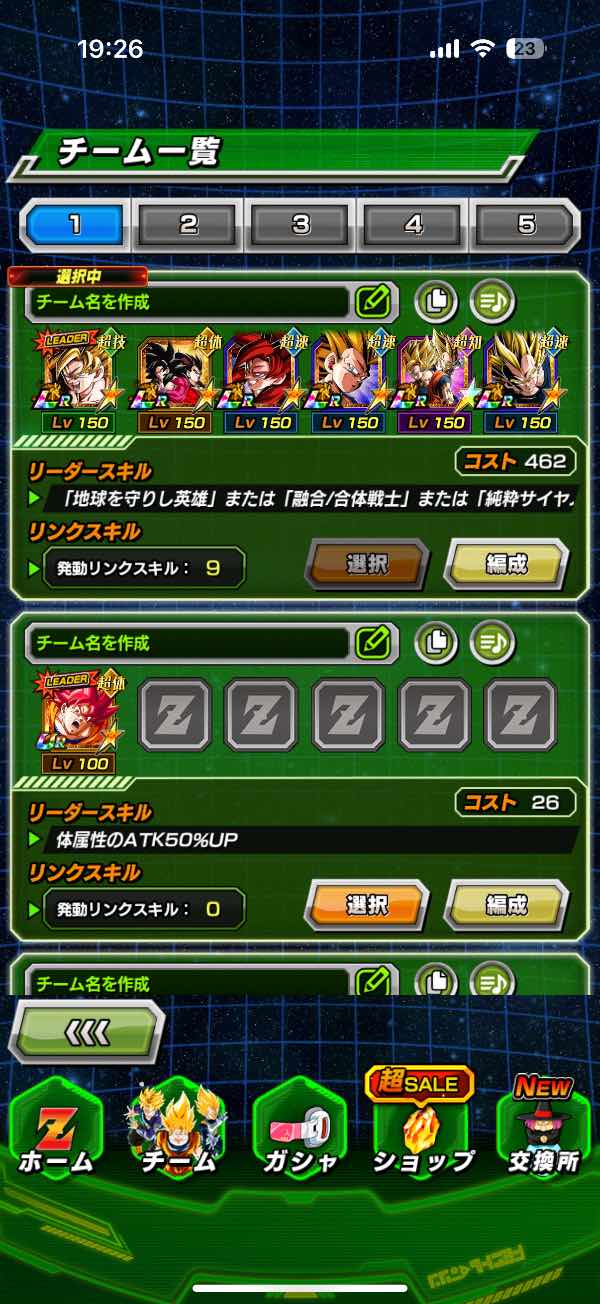Screen dimensions: 600x1304
Task: Add a character to the first empty Z slot
Action: (x=176, y=714)
